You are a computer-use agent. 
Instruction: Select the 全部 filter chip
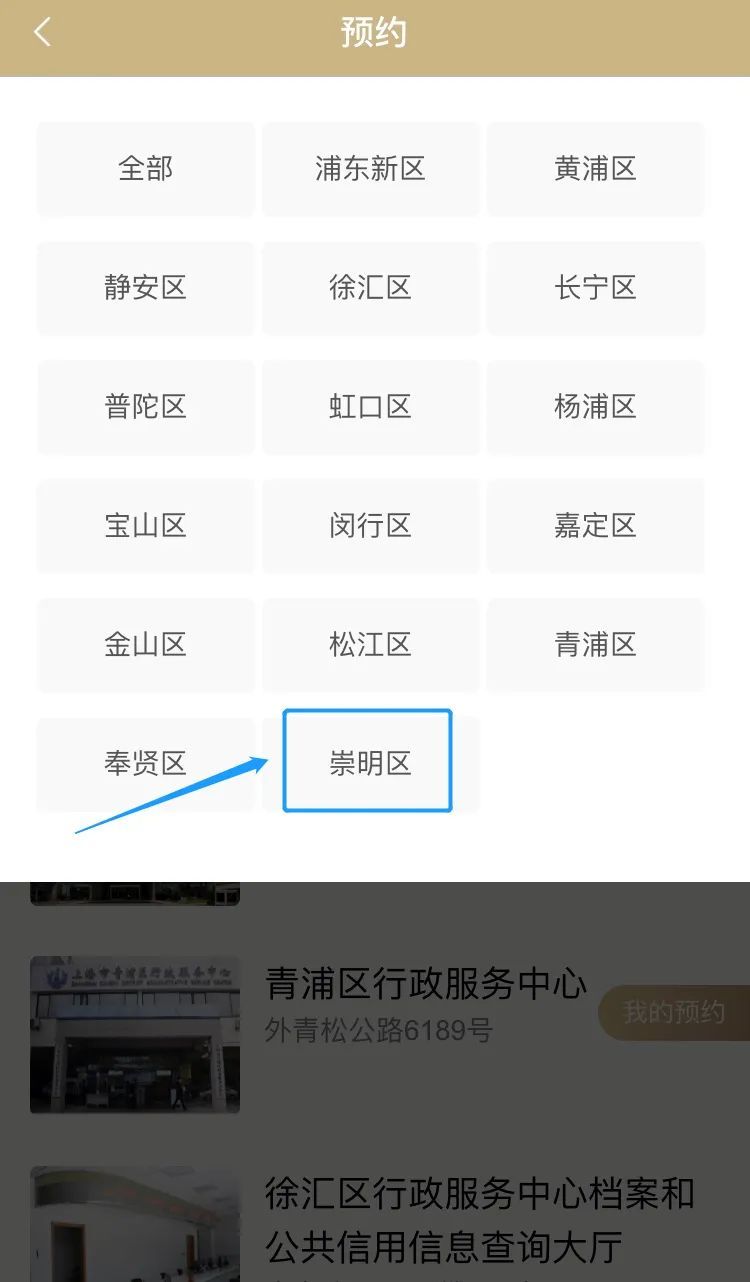point(145,168)
